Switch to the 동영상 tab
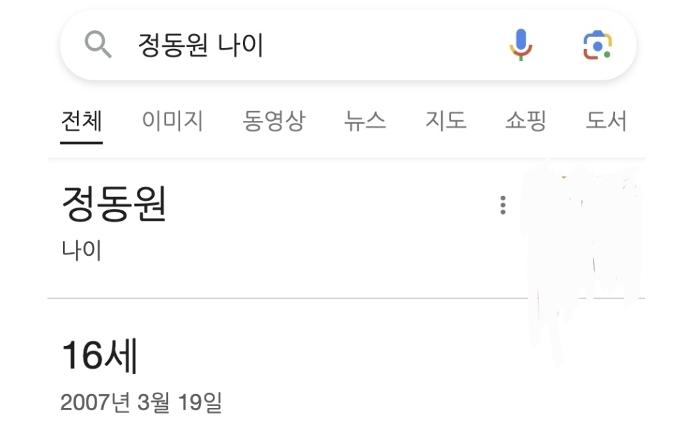The image size is (680, 443). click(x=273, y=121)
